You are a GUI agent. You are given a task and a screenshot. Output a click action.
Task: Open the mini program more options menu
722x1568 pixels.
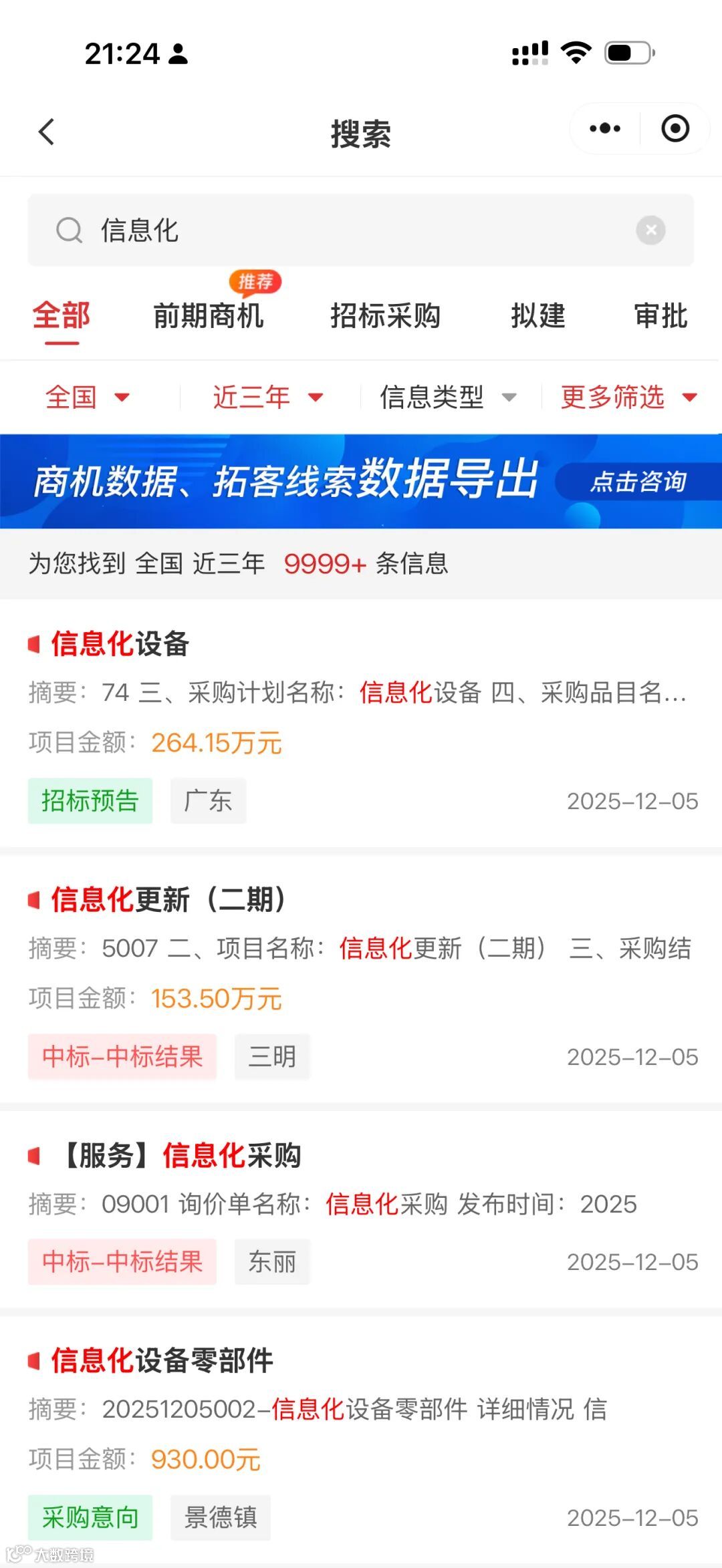tap(605, 128)
